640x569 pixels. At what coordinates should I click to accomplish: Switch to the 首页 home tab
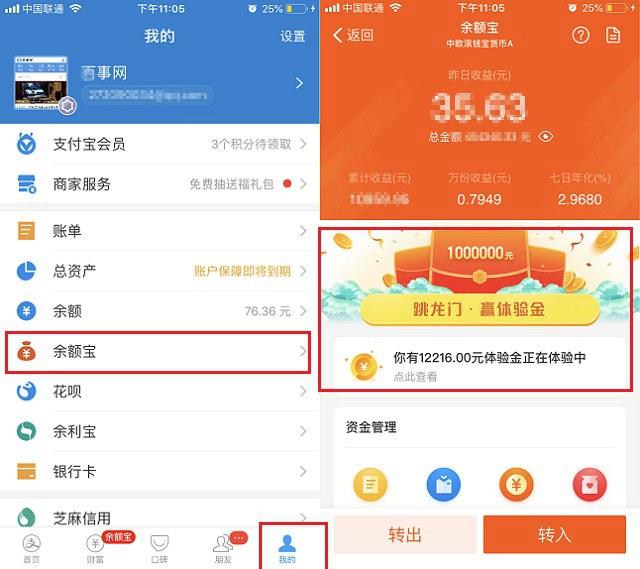click(33, 548)
